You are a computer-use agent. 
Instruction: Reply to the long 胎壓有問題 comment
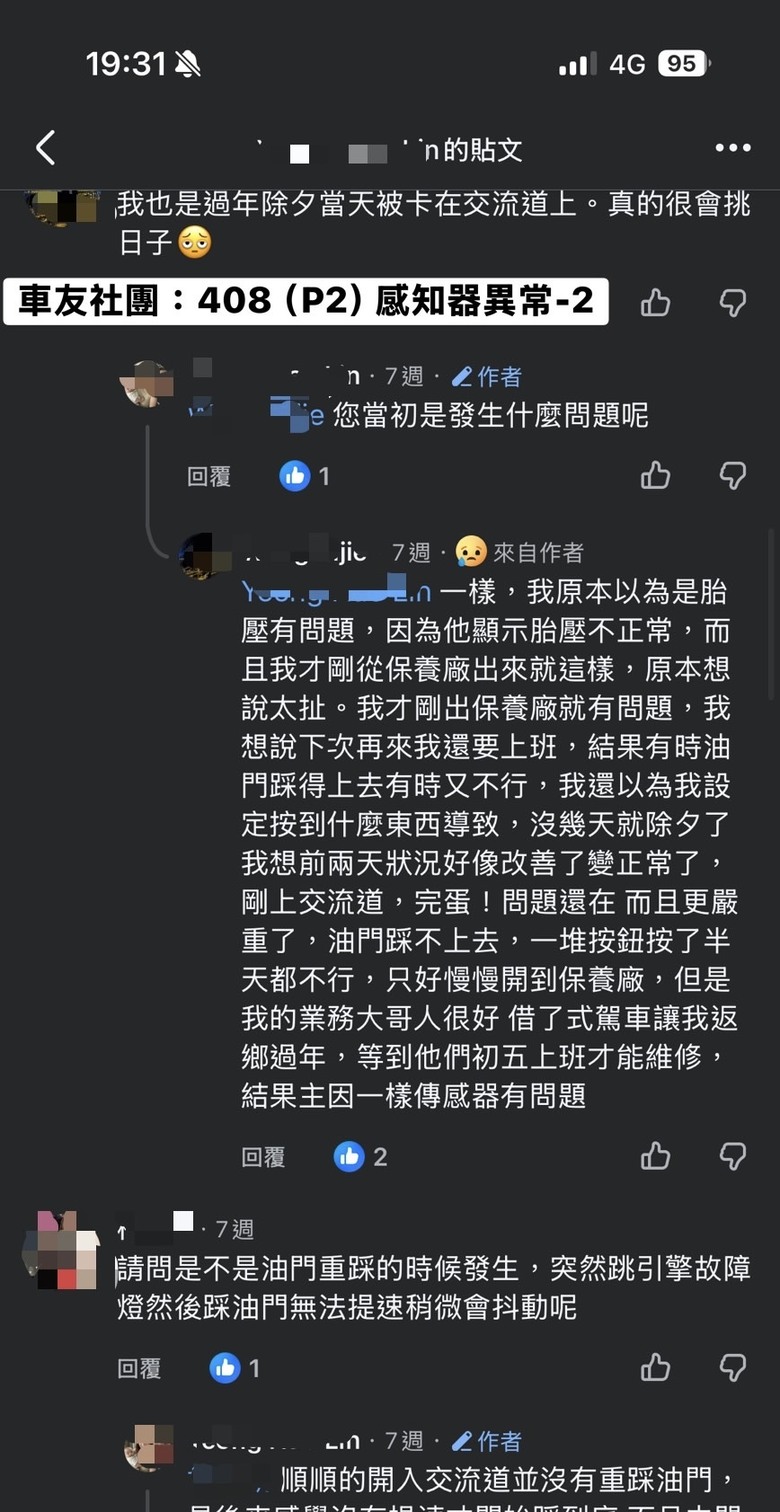pyautogui.click(x=263, y=1157)
